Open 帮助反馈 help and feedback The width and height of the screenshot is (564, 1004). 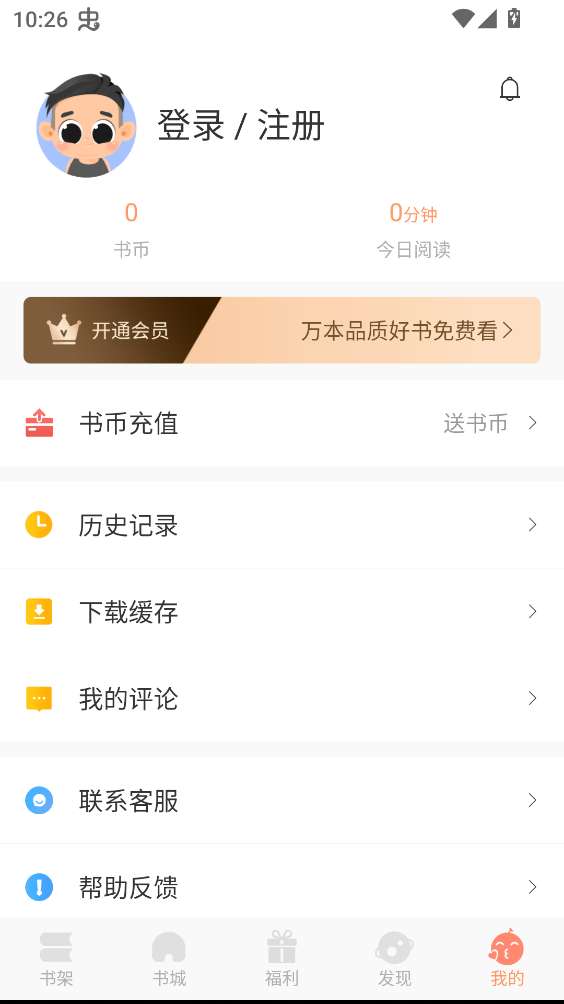[x=282, y=887]
